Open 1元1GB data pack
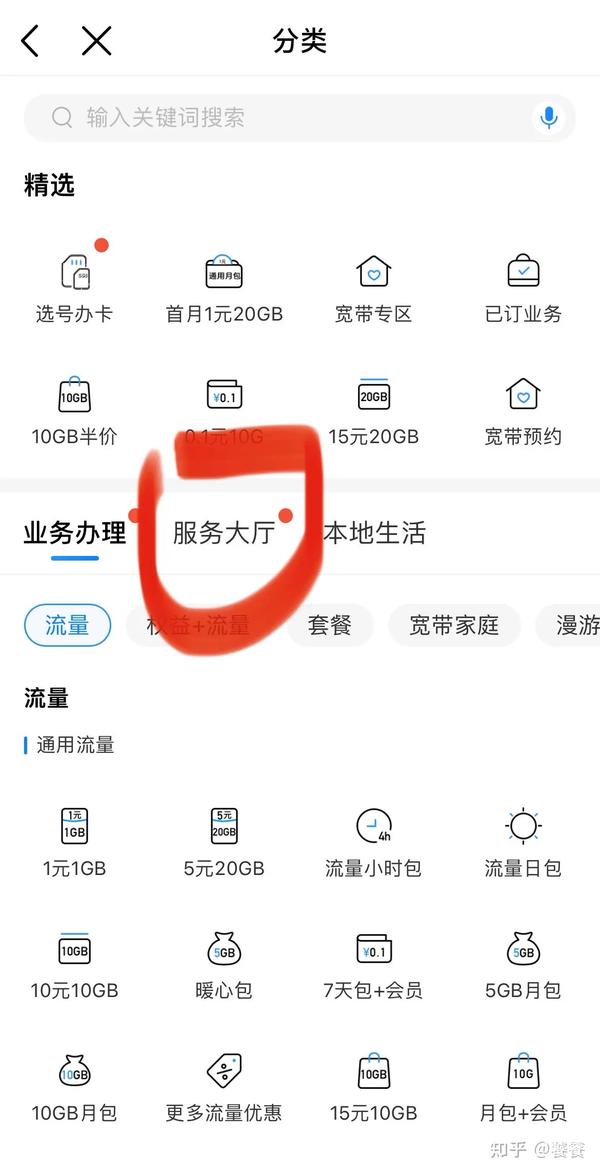Screen dimensions: 600x1174 [74, 843]
